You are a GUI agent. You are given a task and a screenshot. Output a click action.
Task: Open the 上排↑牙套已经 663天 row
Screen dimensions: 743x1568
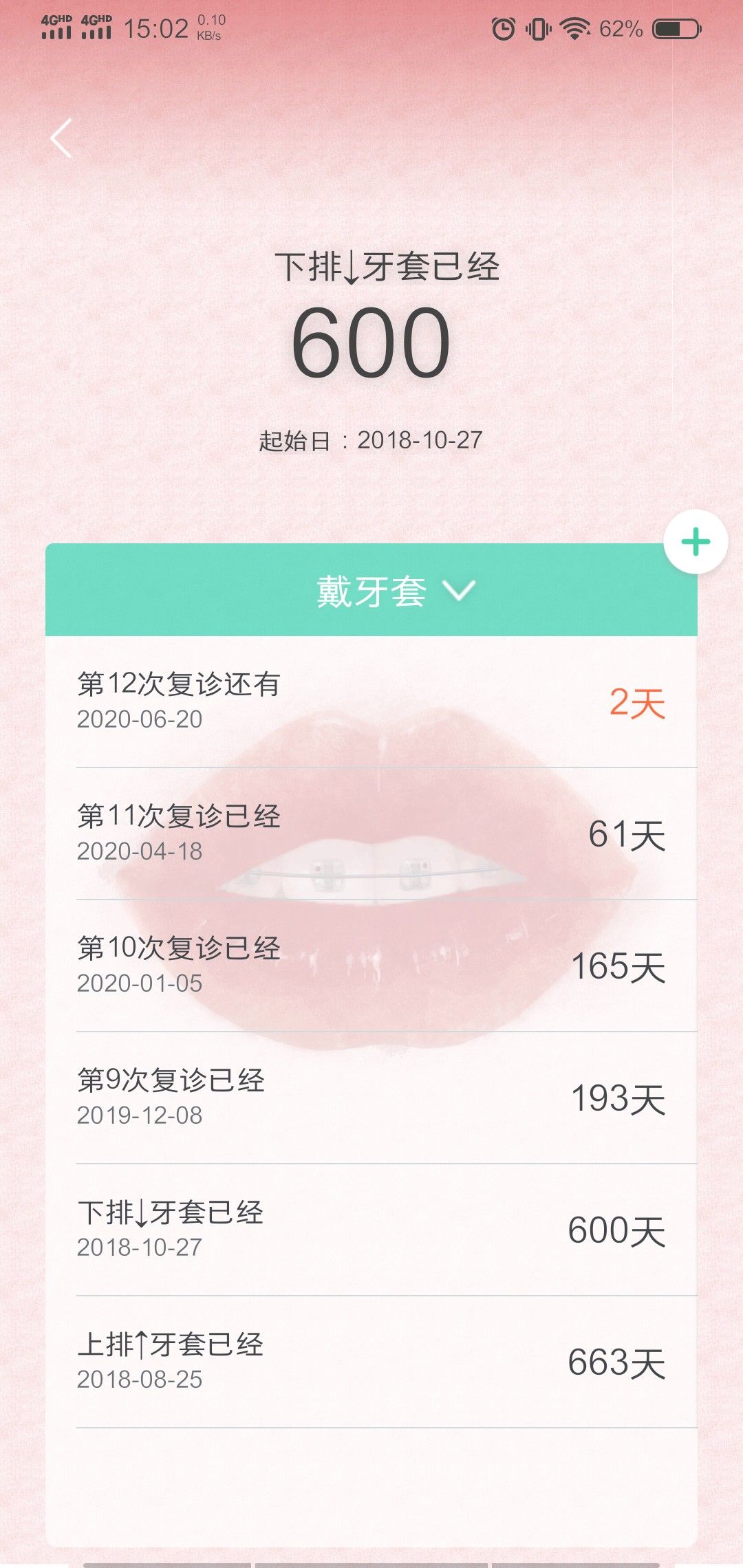pos(371,1362)
